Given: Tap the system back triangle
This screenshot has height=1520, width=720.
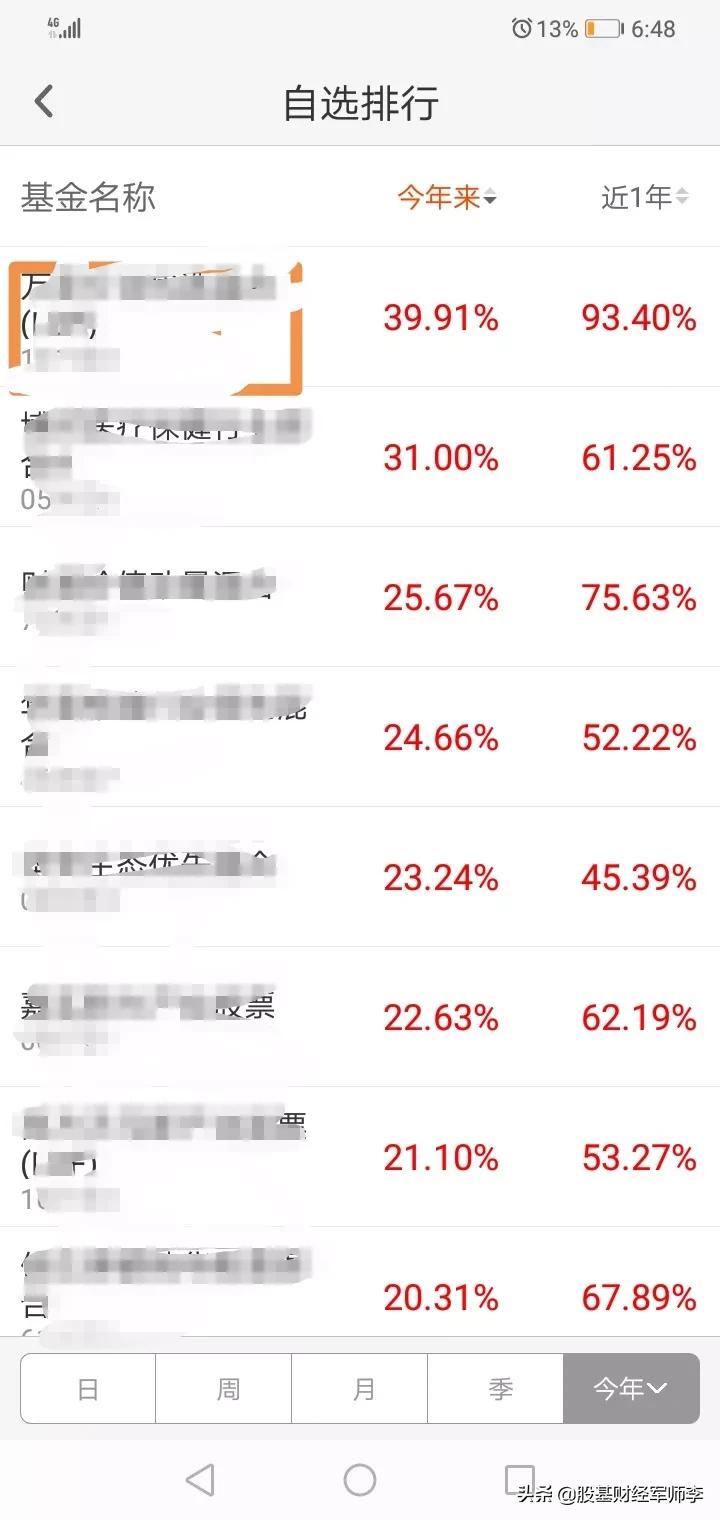Looking at the screenshot, I should [x=201, y=1480].
